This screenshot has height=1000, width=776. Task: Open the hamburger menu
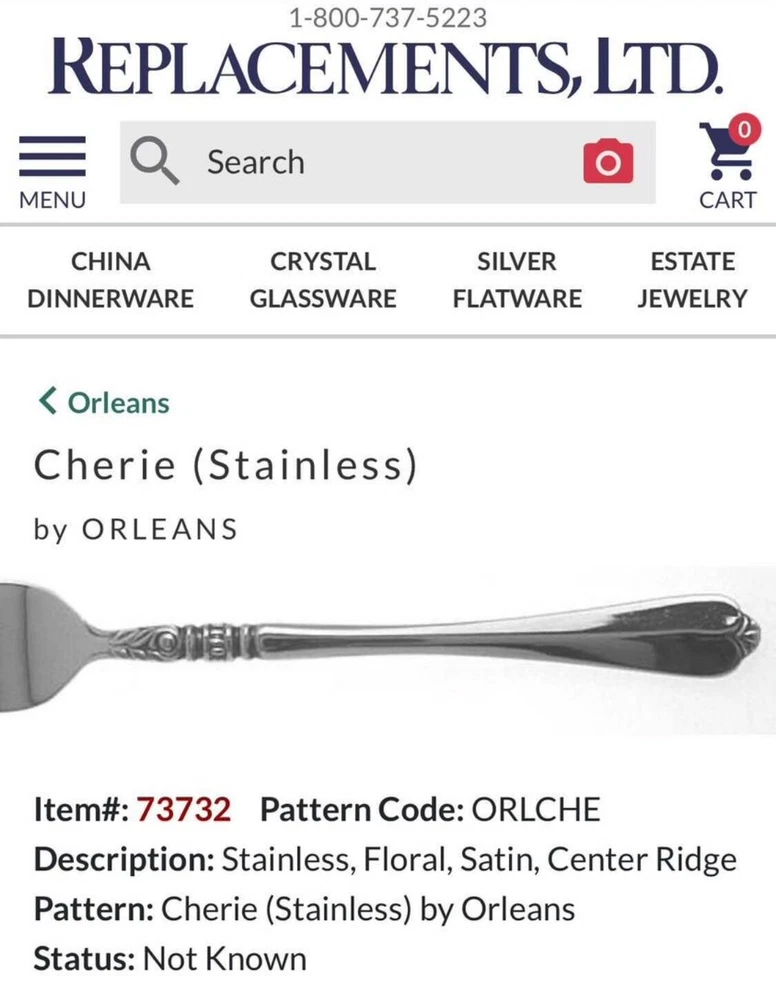(x=52, y=170)
